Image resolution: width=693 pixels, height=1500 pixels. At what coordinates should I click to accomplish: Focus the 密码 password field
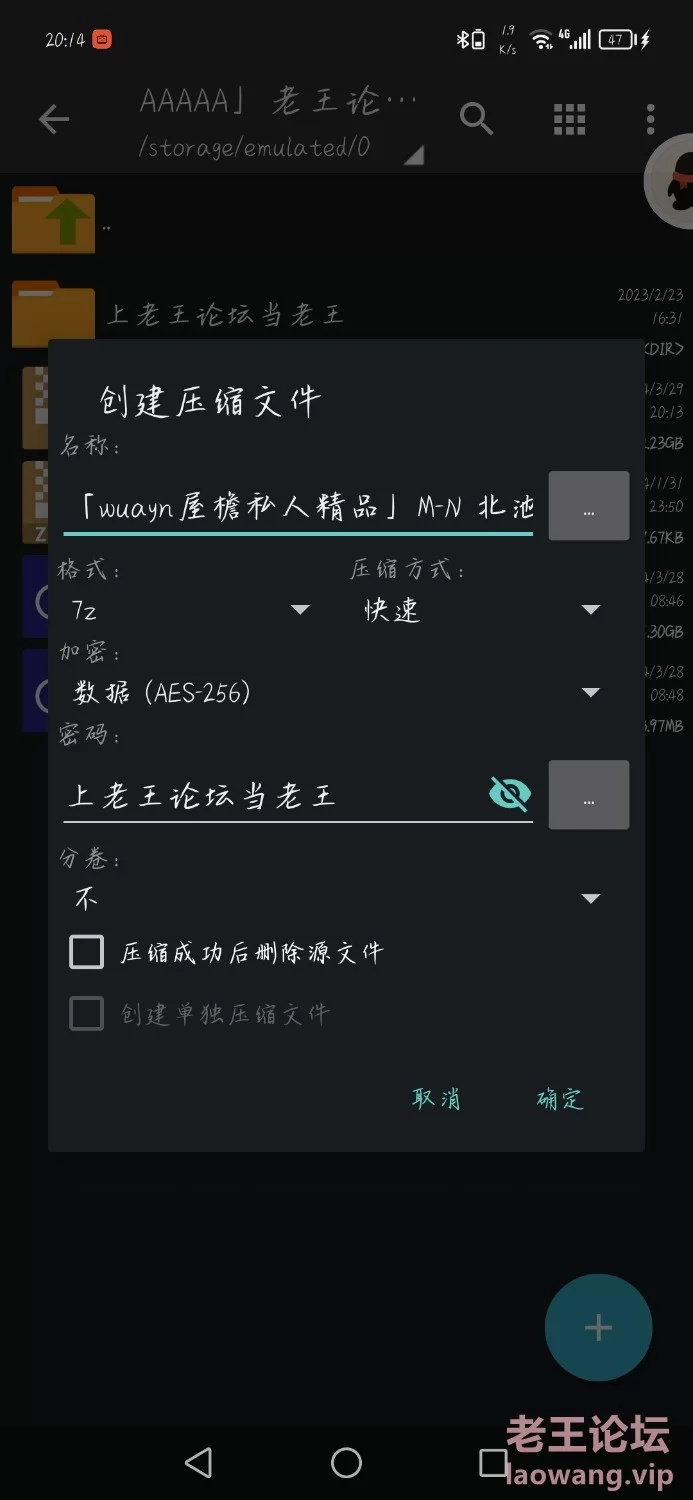point(270,796)
